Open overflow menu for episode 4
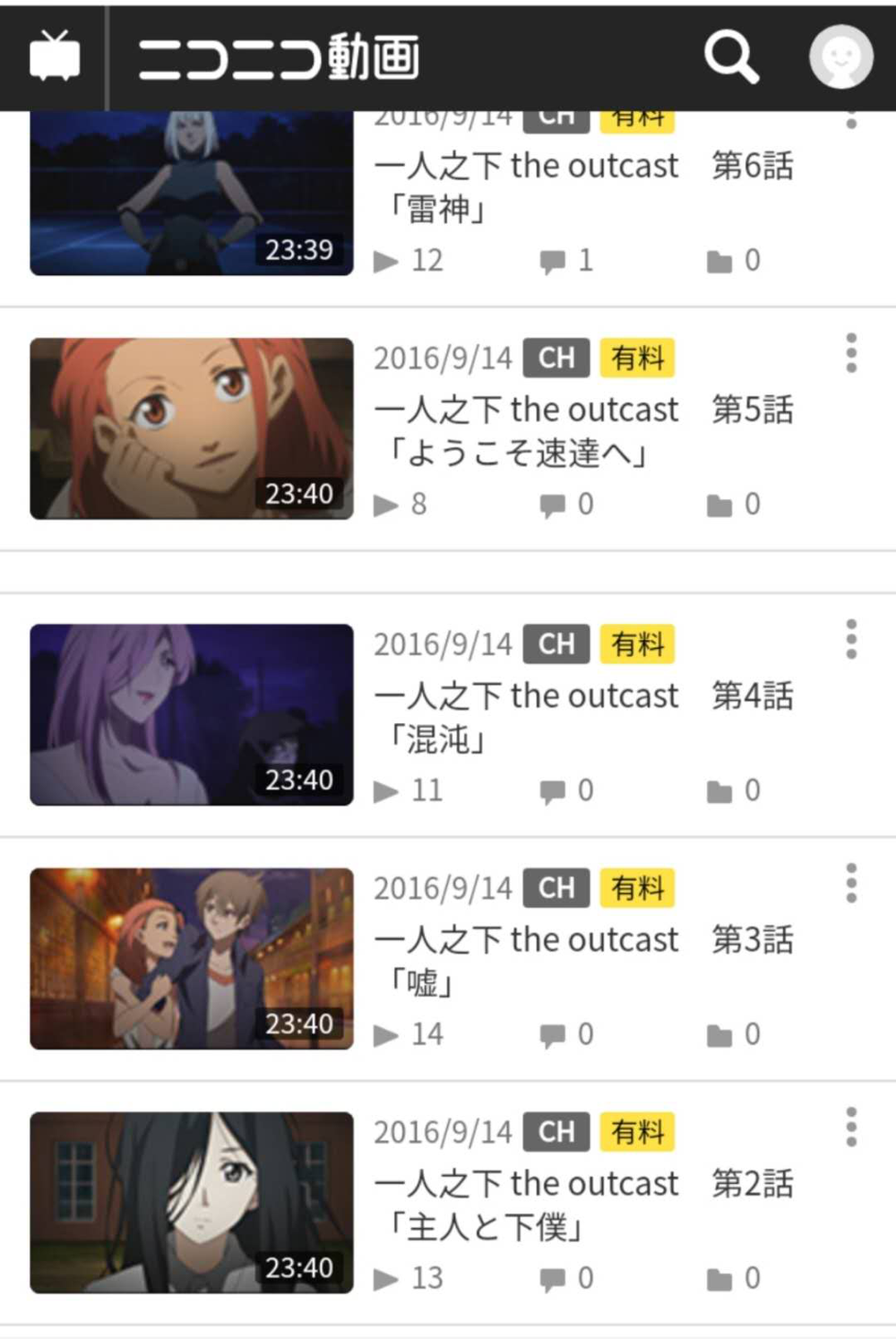896x1339 pixels. pos(851,639)
